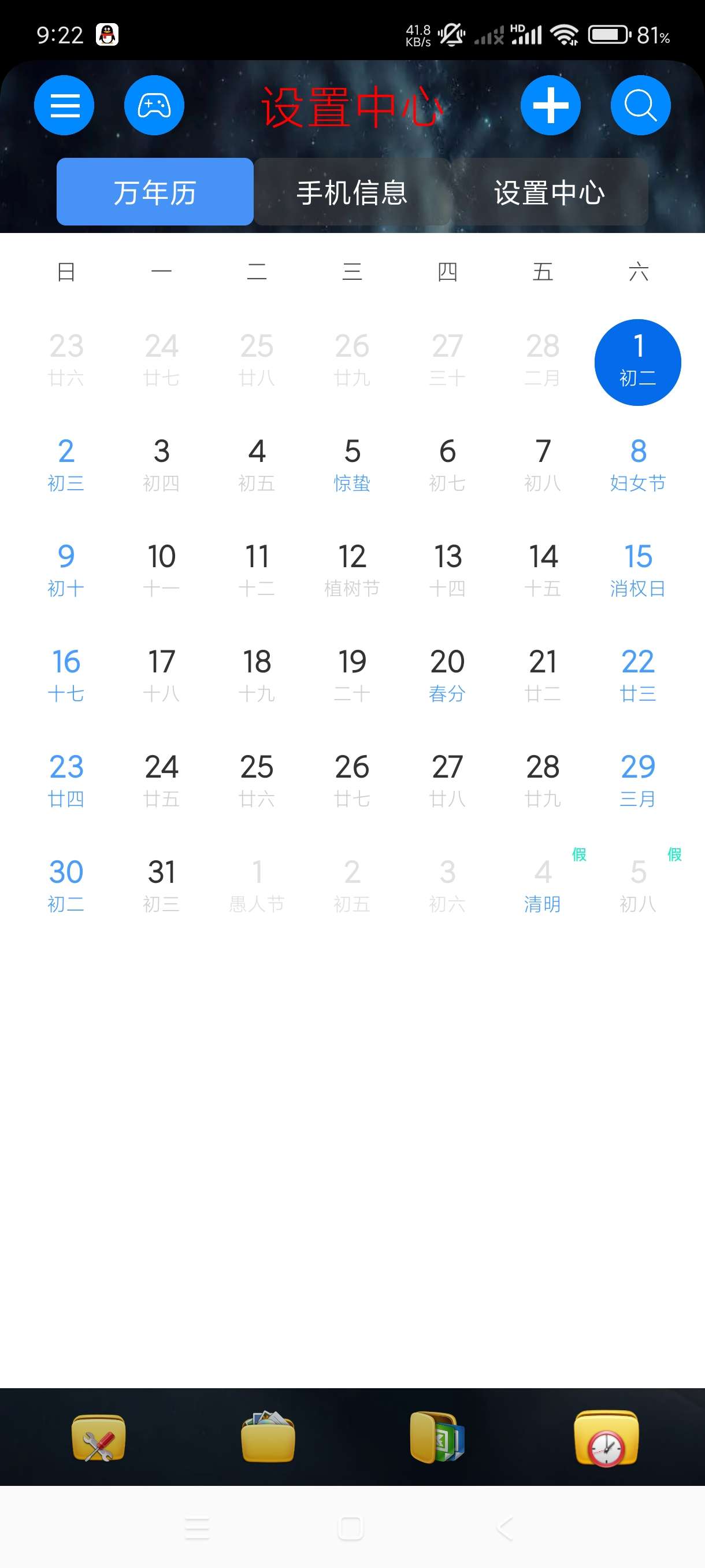Choose March 12 植树节 in calendar

click(352, 569)
